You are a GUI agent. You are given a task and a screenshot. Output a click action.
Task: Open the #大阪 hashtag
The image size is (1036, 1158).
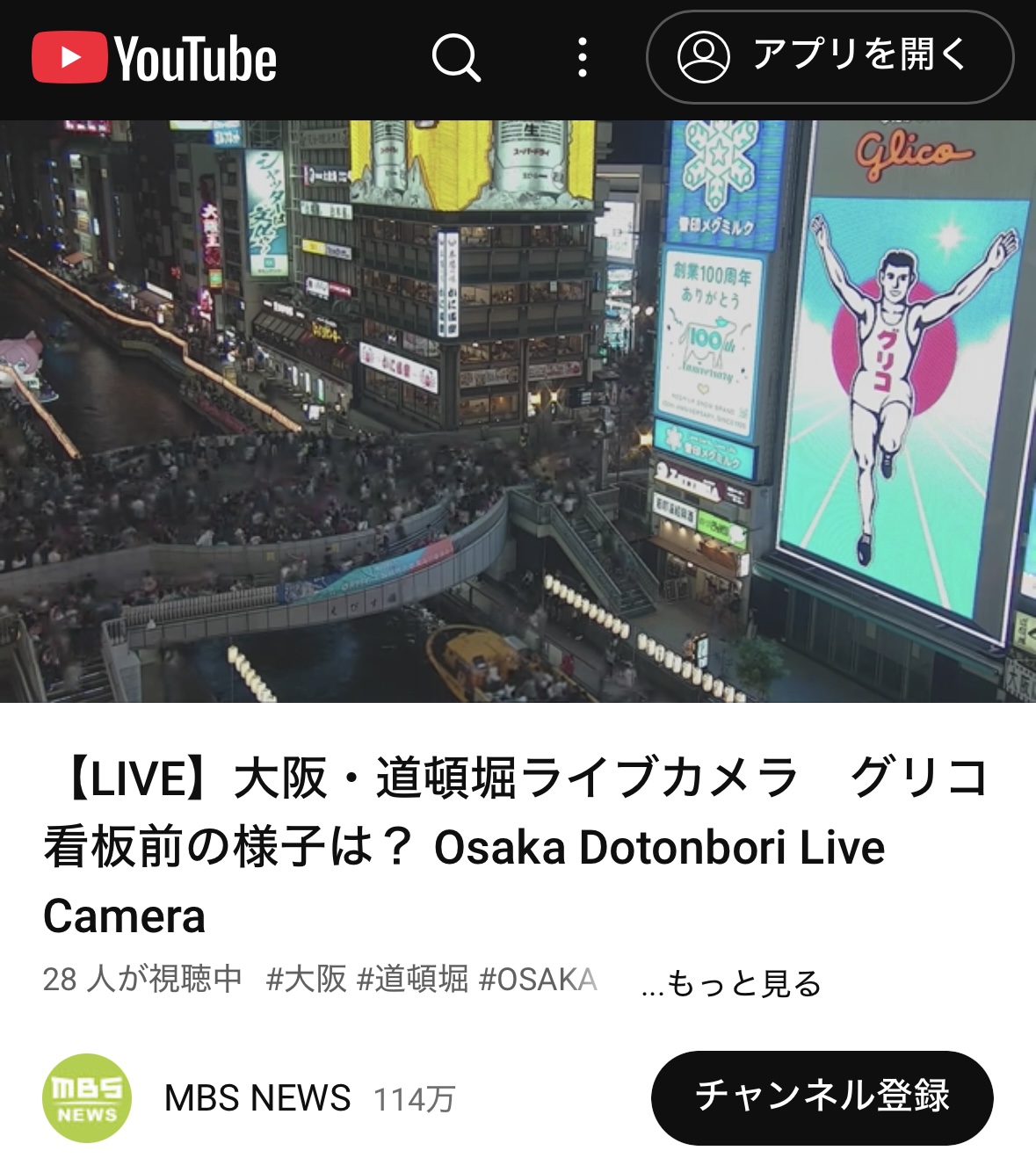pyautogui.click(x=306, y=979)
